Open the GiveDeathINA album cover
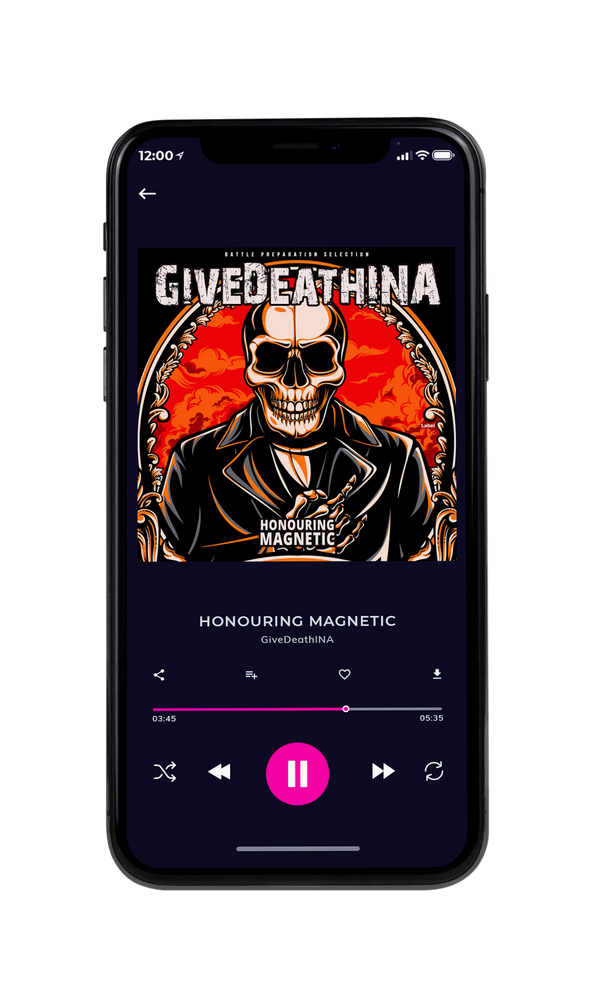 (x=297, y=404)
